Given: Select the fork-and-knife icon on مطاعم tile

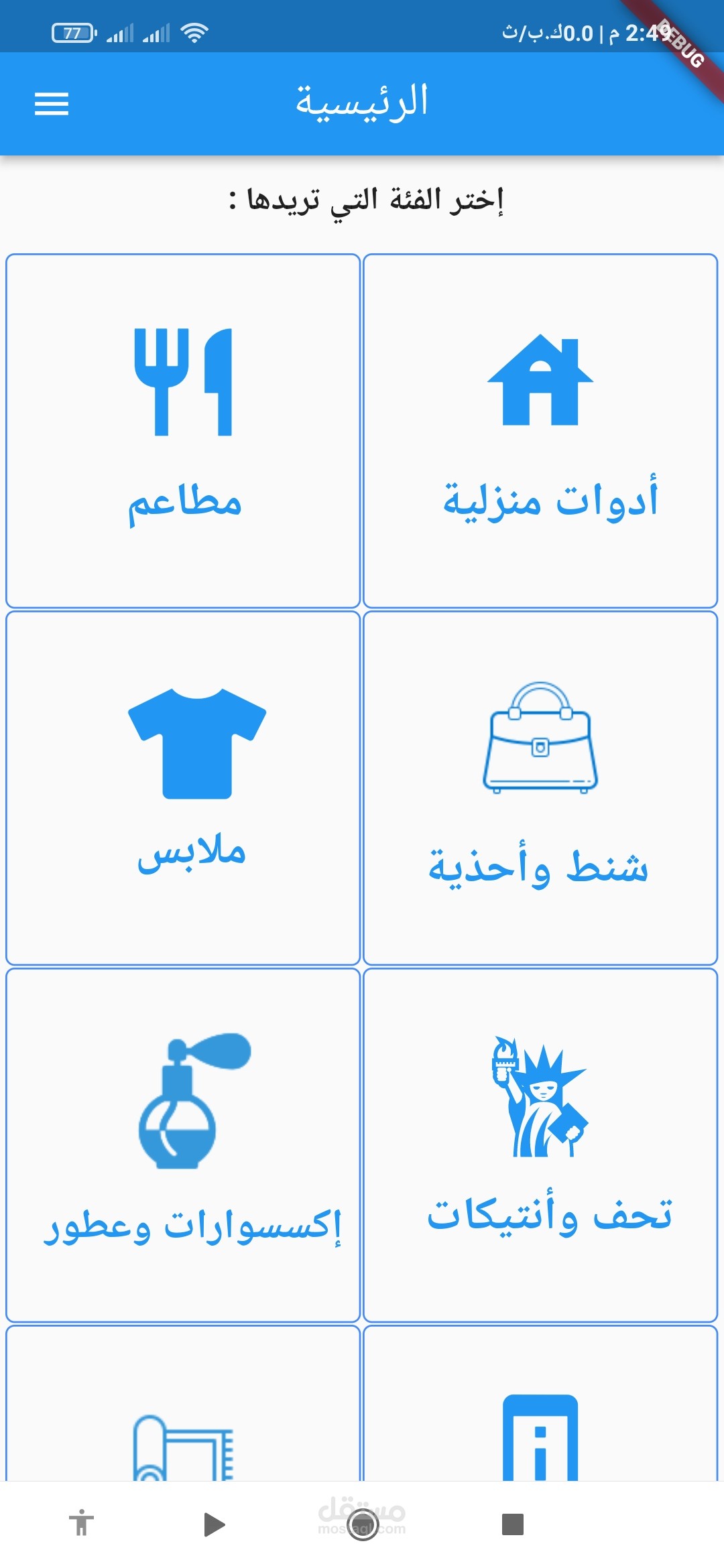Looking at the screenshot, I should 182,382.
